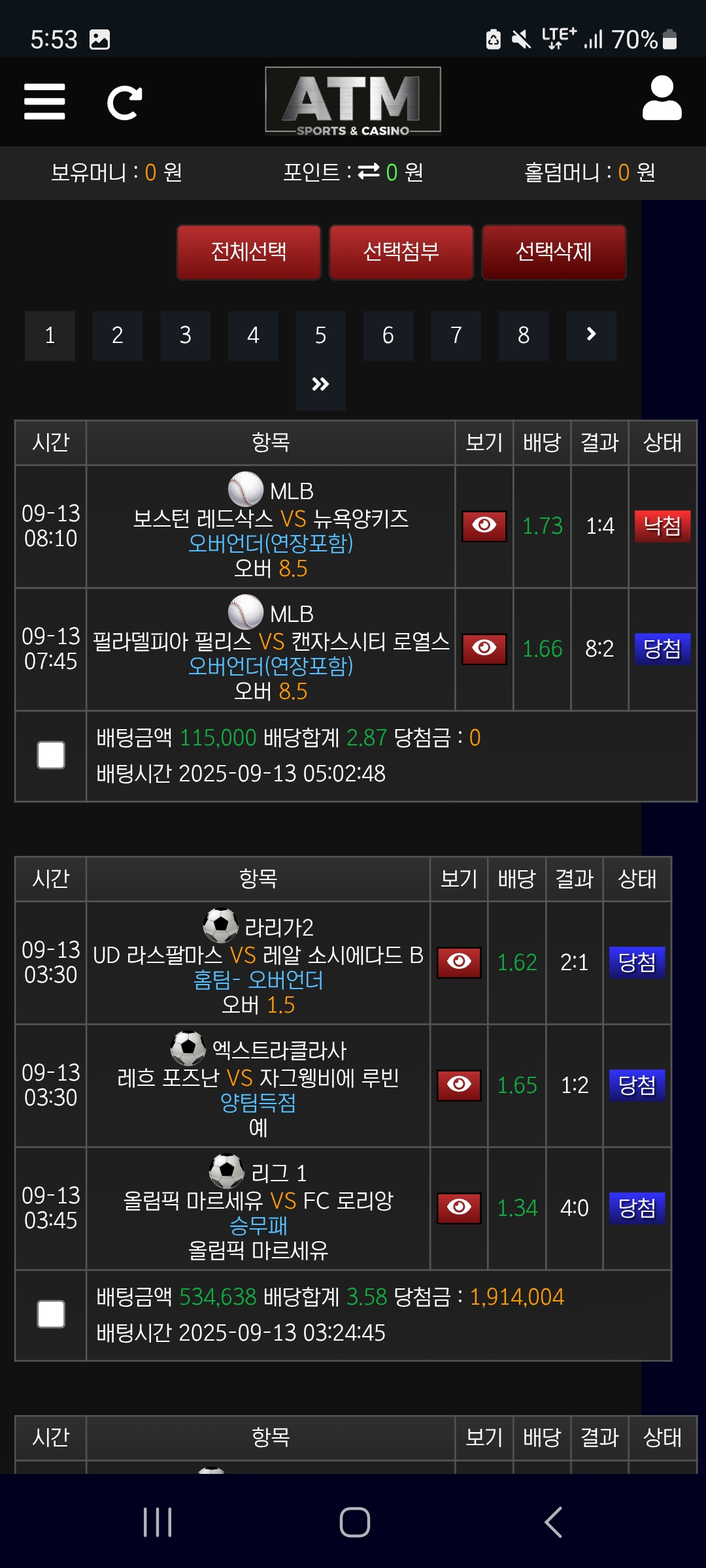View details of UD 라스팔마스 bet
This screenshot has width=706, height=1568.
[459, 962]
